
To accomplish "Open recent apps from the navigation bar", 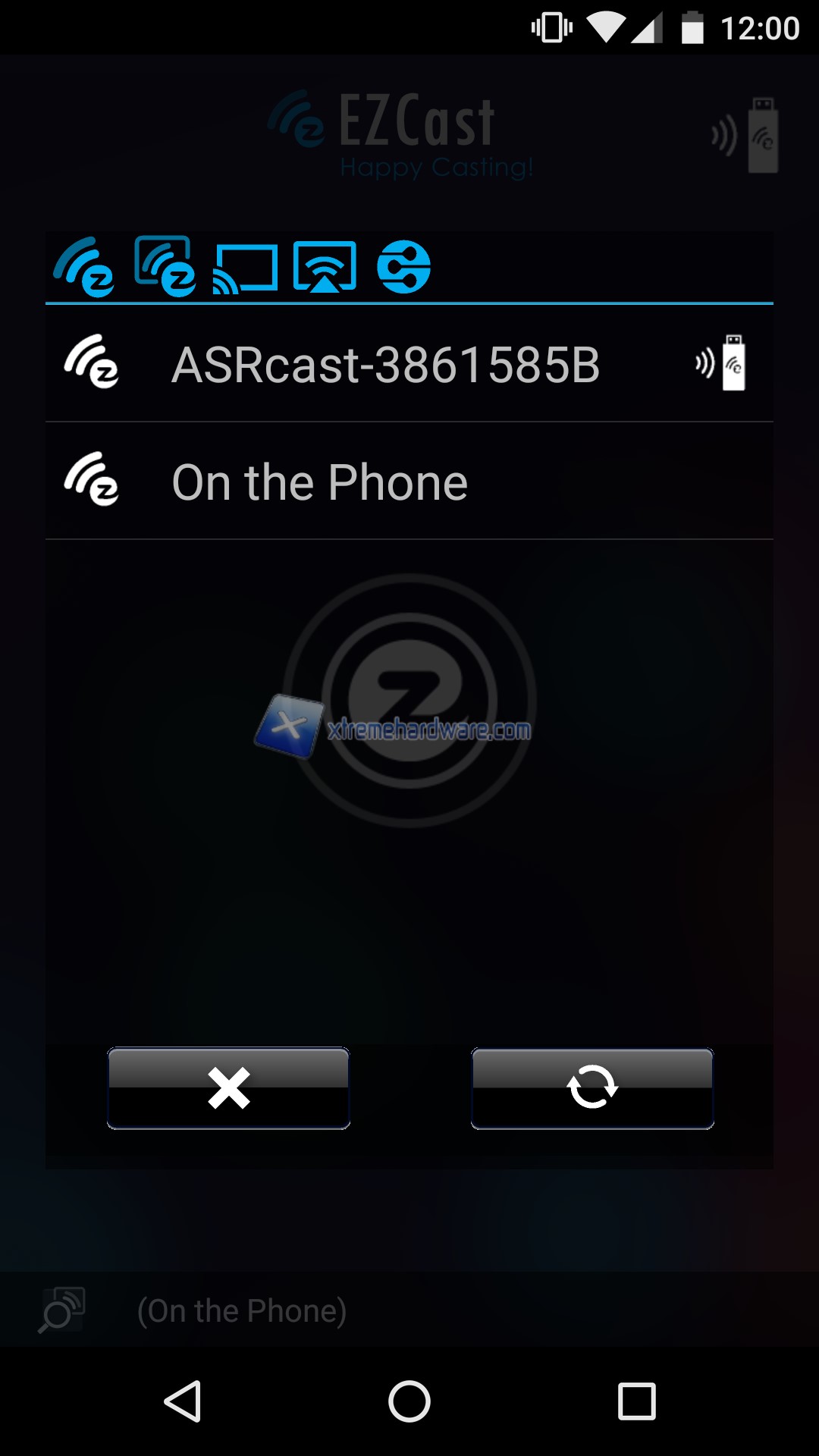I will pos(636,1401).
